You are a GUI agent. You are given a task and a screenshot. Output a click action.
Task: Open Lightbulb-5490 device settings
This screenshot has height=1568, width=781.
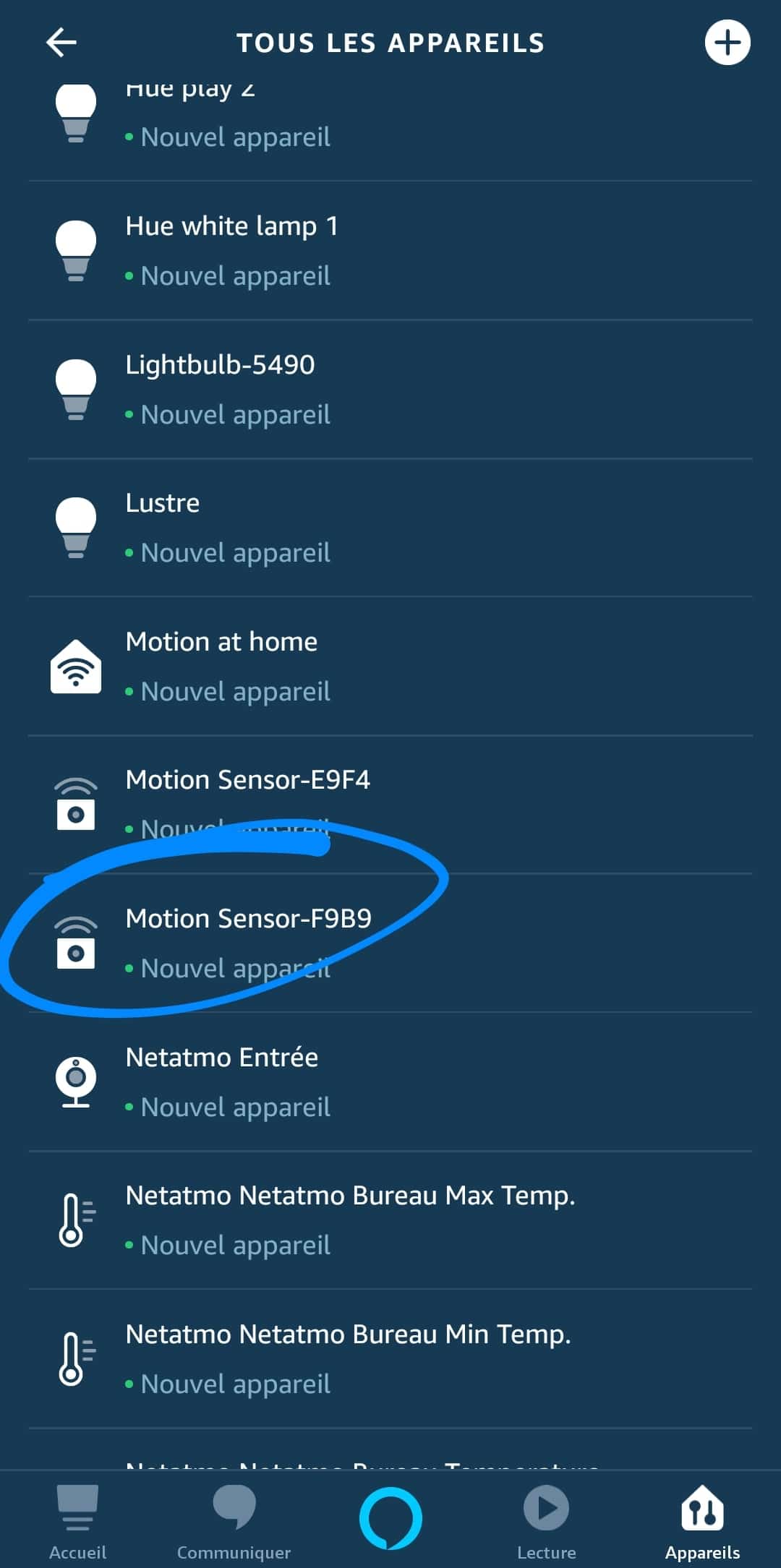(x=390, y=390)
